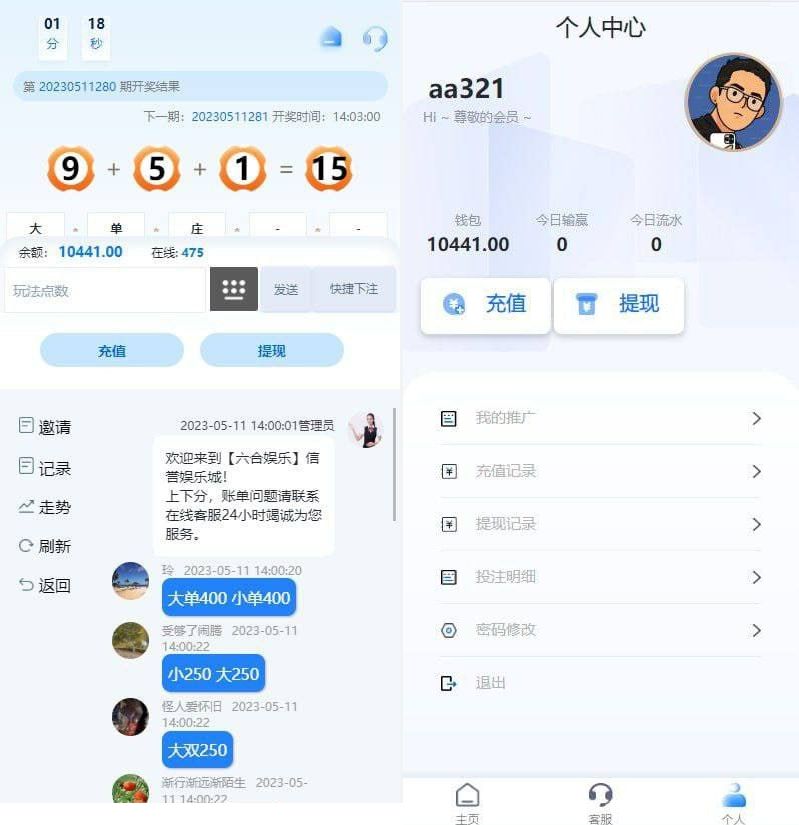This screenshot has width=799, height=825.
Task: Go to 密码修改 password change
Action: pos(600,630)
